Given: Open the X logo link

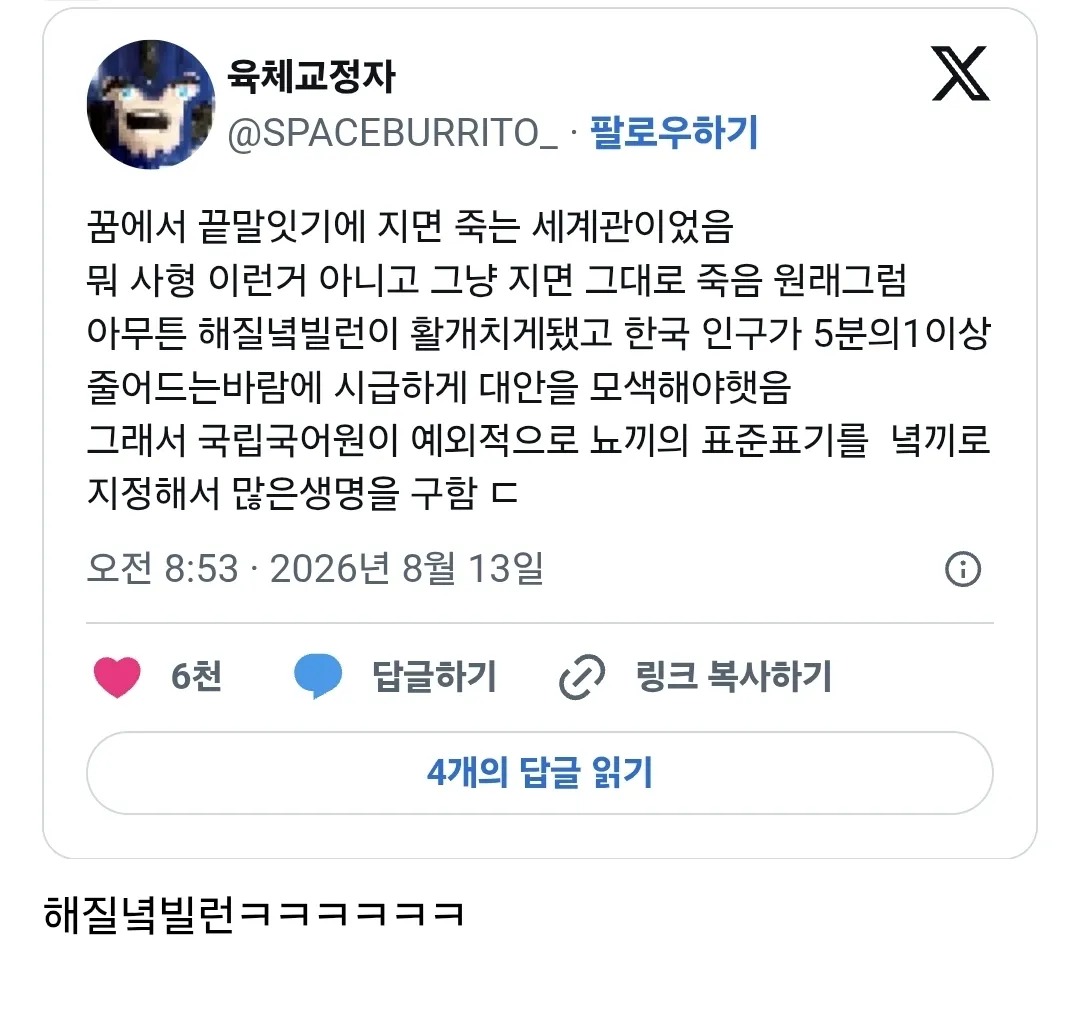Looking at the screenshot, I should [x=960, y=74].
